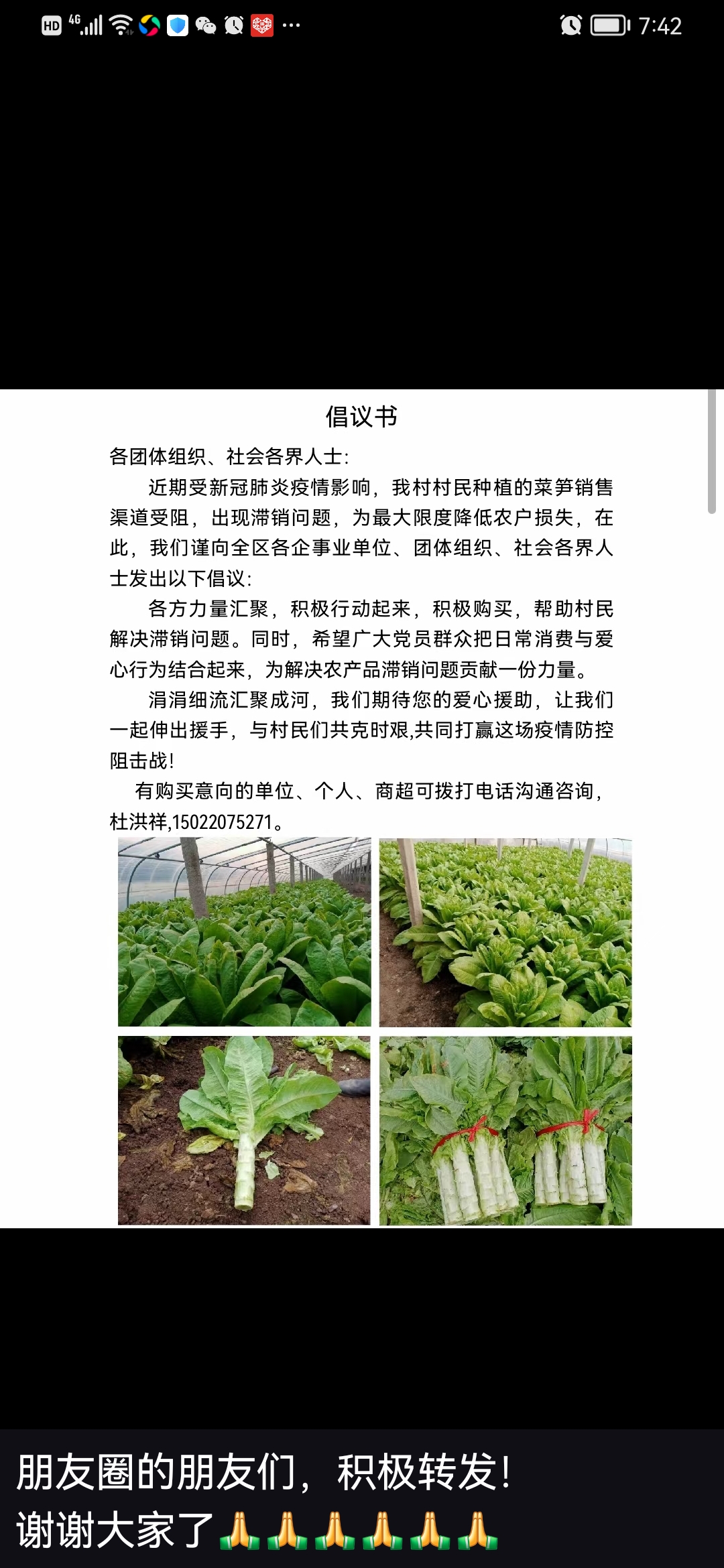
Task: Tap the scrollbar beside the long image
Action: (x=712, y=453)
